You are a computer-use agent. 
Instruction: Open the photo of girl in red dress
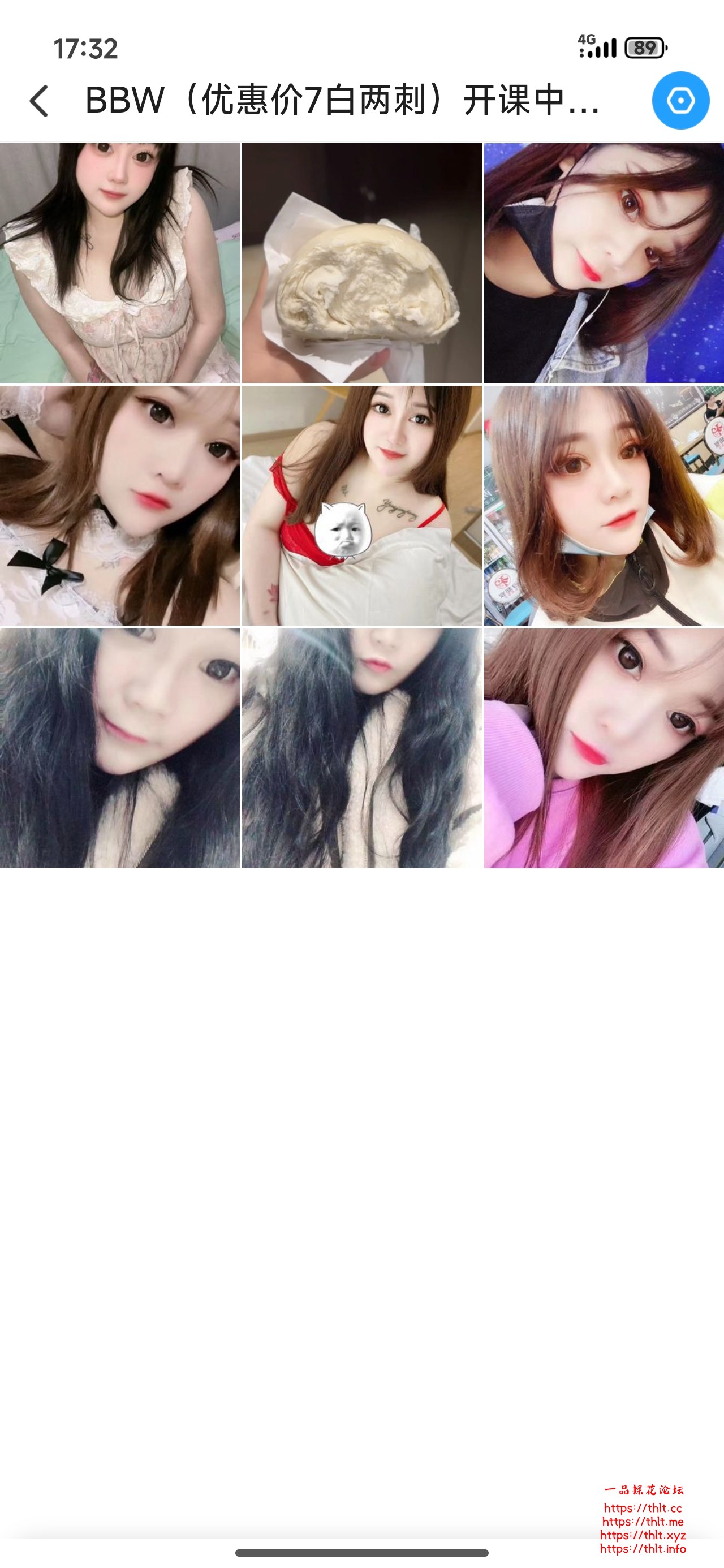click(x=361, y=506)
